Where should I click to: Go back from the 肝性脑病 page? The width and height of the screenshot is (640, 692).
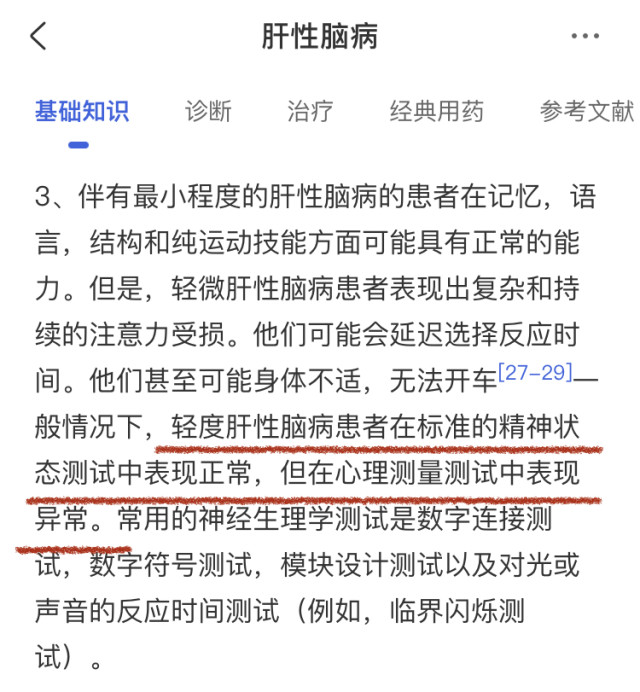tap(38, 37)
